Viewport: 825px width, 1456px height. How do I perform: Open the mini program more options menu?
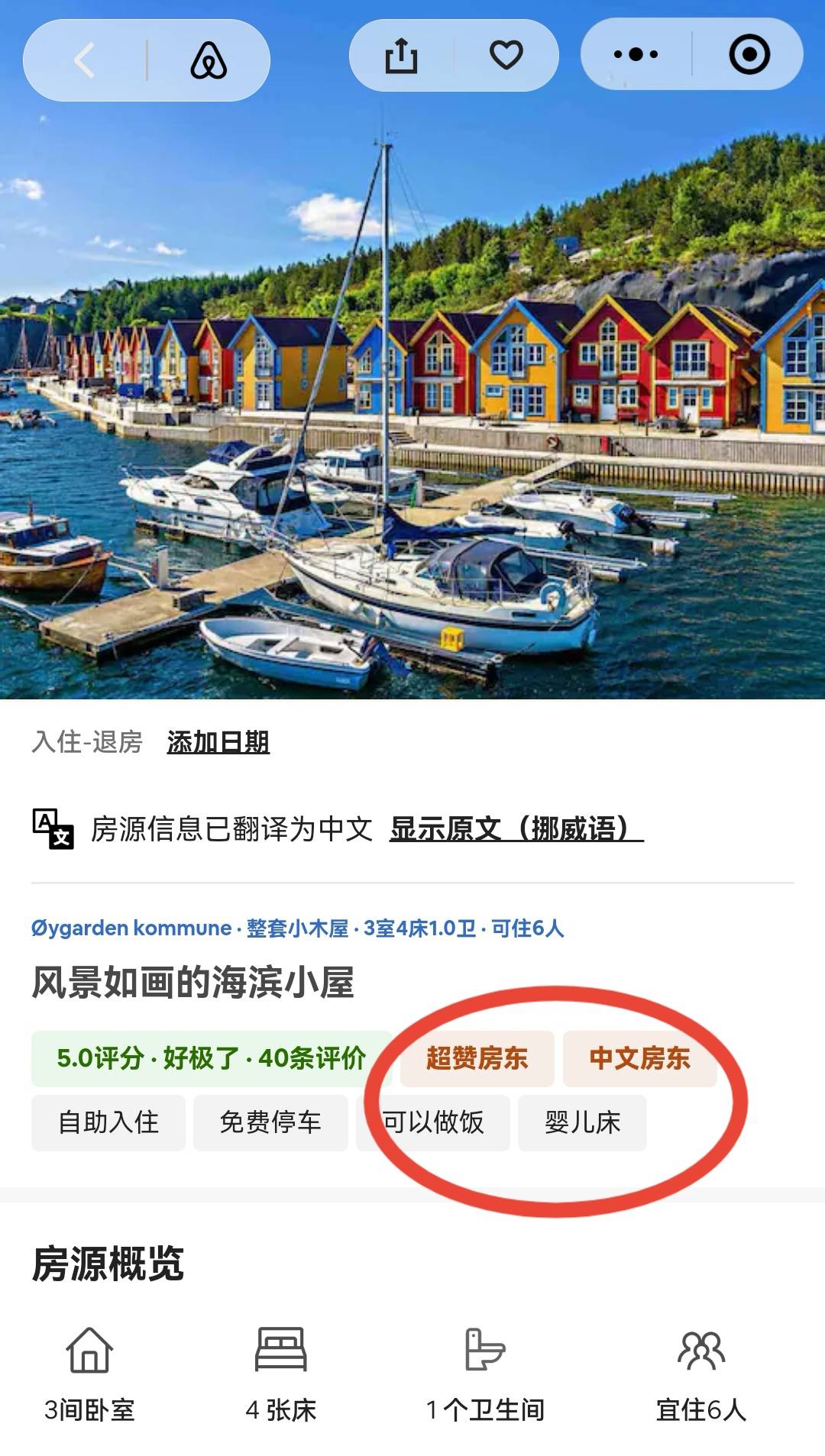(x=636, y=54)
